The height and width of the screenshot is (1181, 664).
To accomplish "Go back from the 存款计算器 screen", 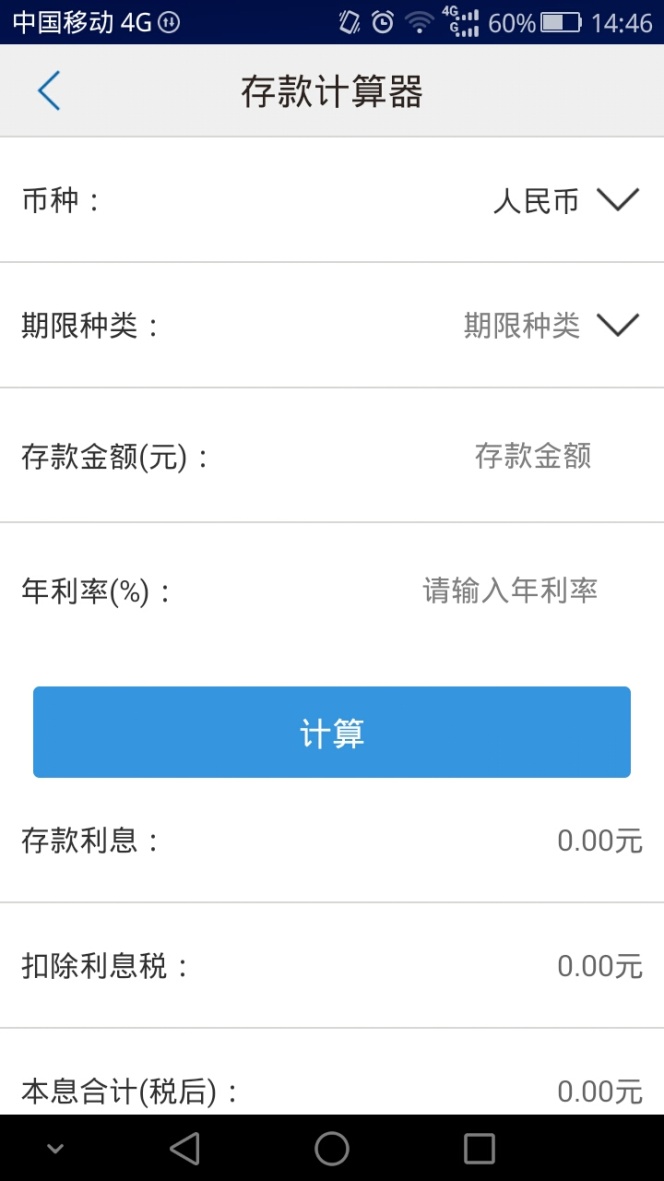I will click(x=48, y=91).
